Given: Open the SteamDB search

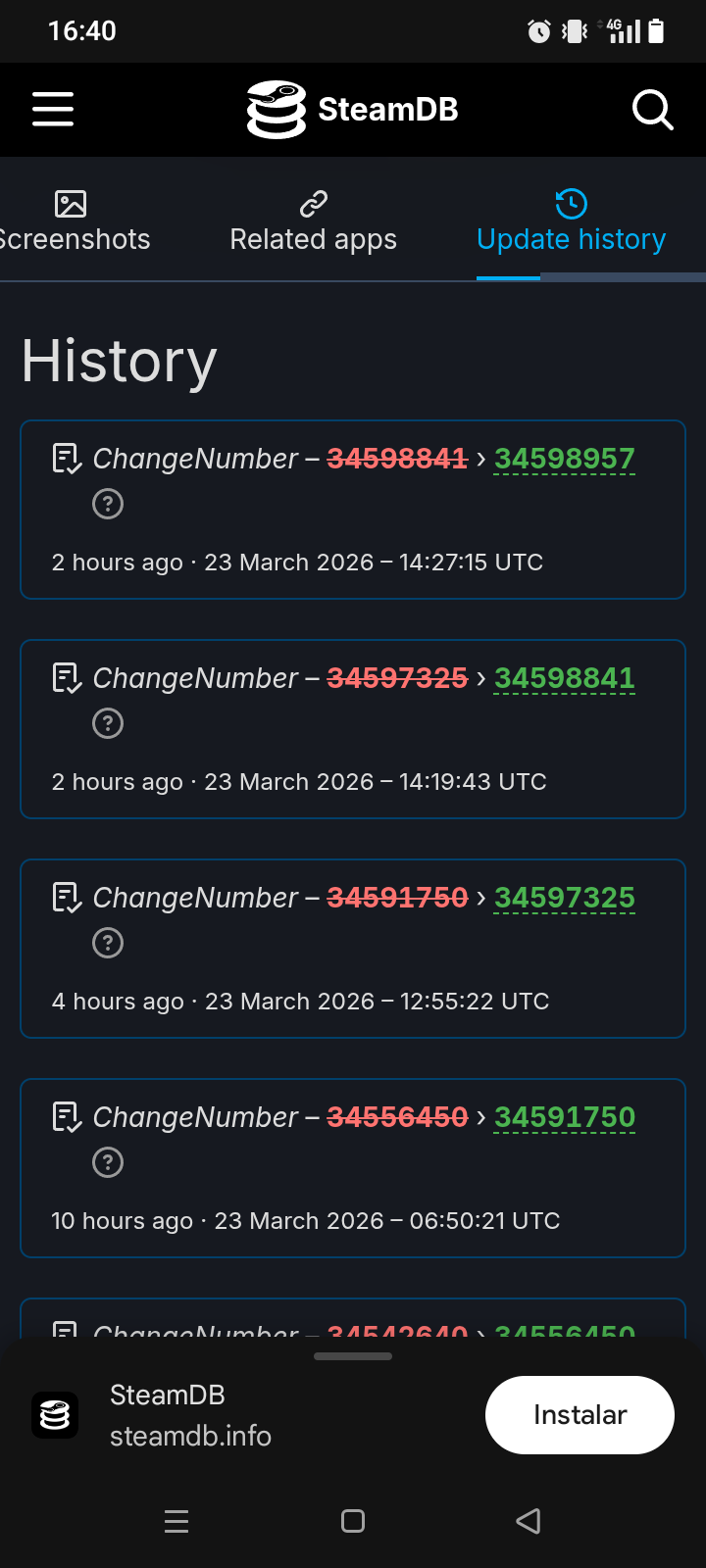Looking at the screenshot, I should 652,110.
